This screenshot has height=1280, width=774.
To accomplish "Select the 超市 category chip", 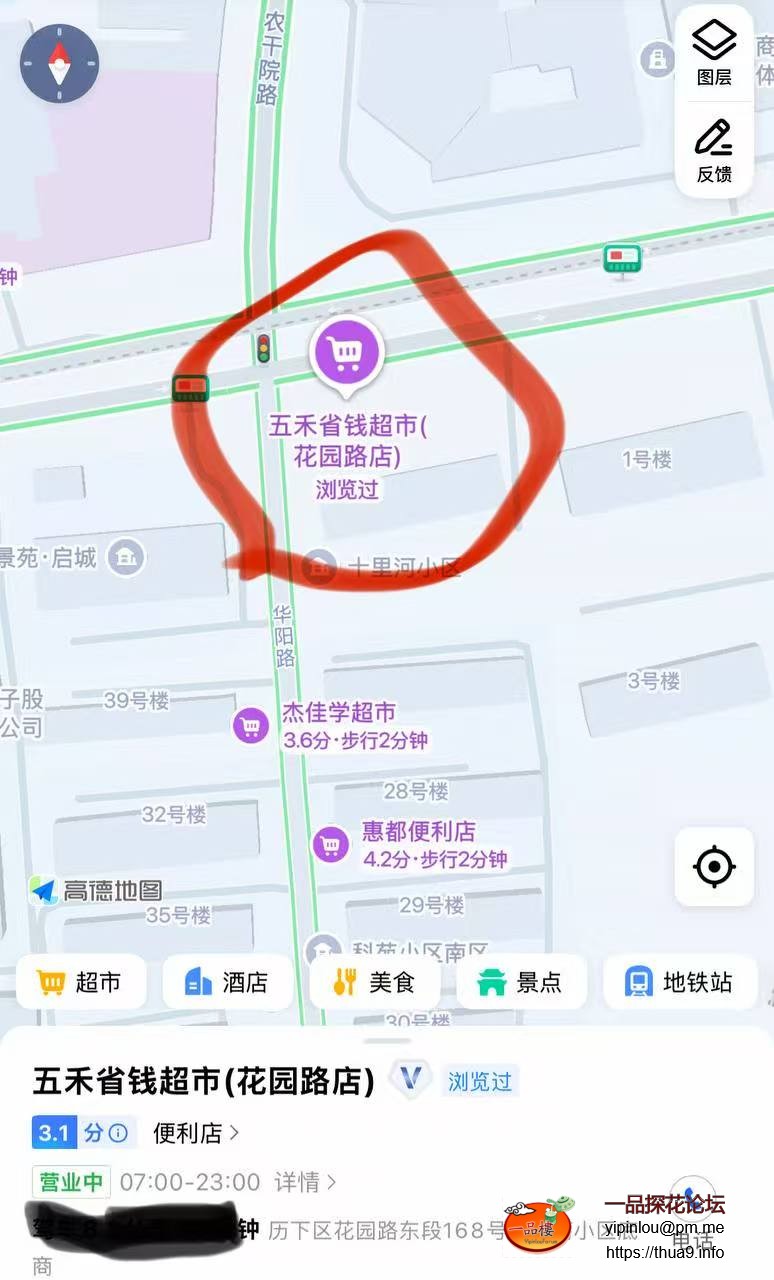I will (81, 982).
